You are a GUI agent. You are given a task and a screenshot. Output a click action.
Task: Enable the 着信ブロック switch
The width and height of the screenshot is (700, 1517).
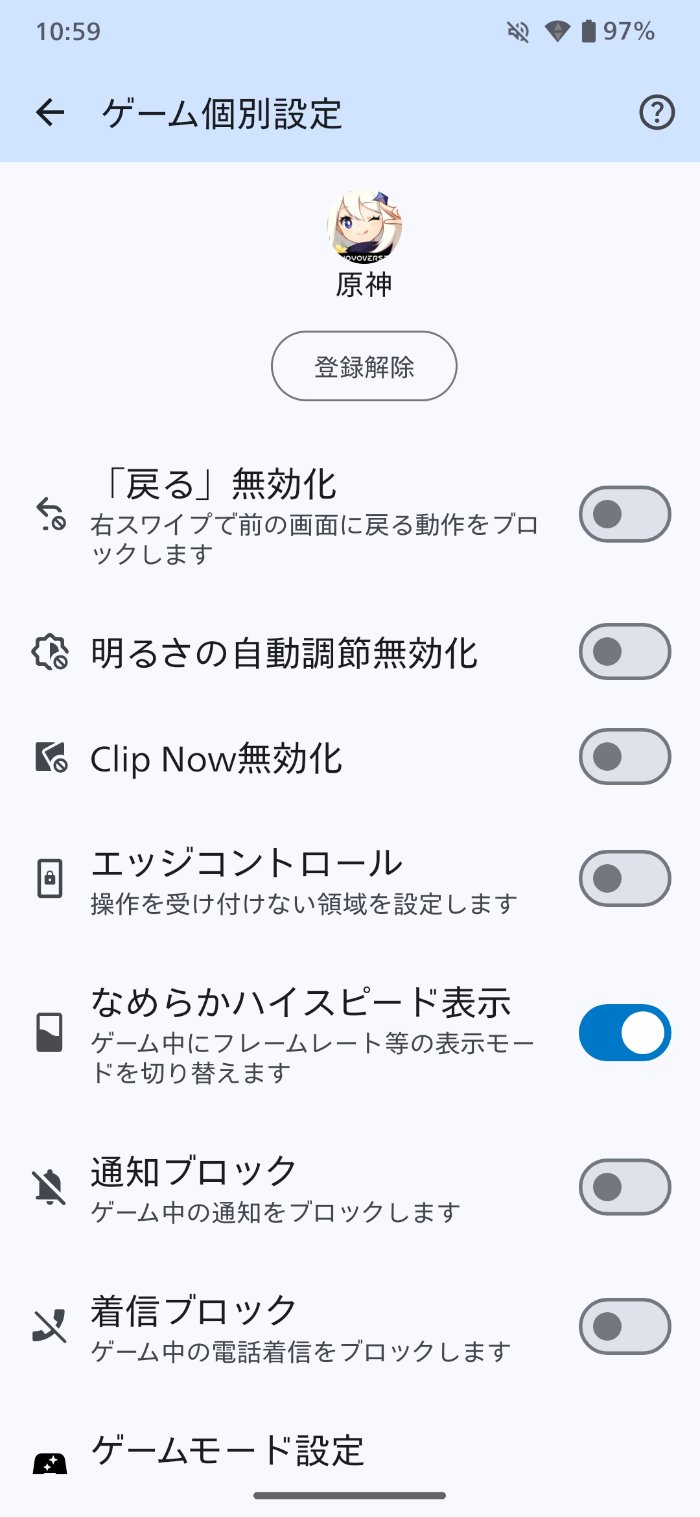click(x=624, y=1327)
